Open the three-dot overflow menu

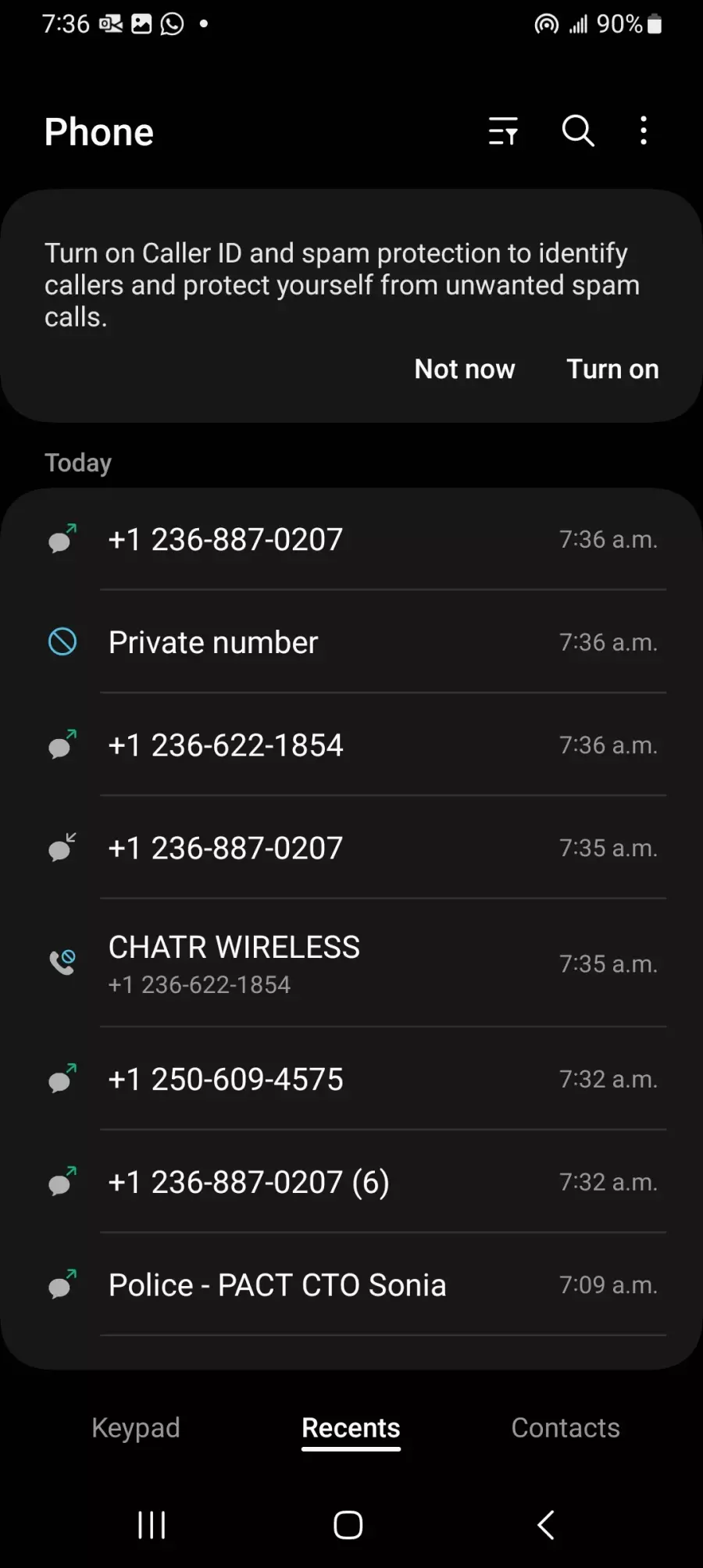coord(644,131)
